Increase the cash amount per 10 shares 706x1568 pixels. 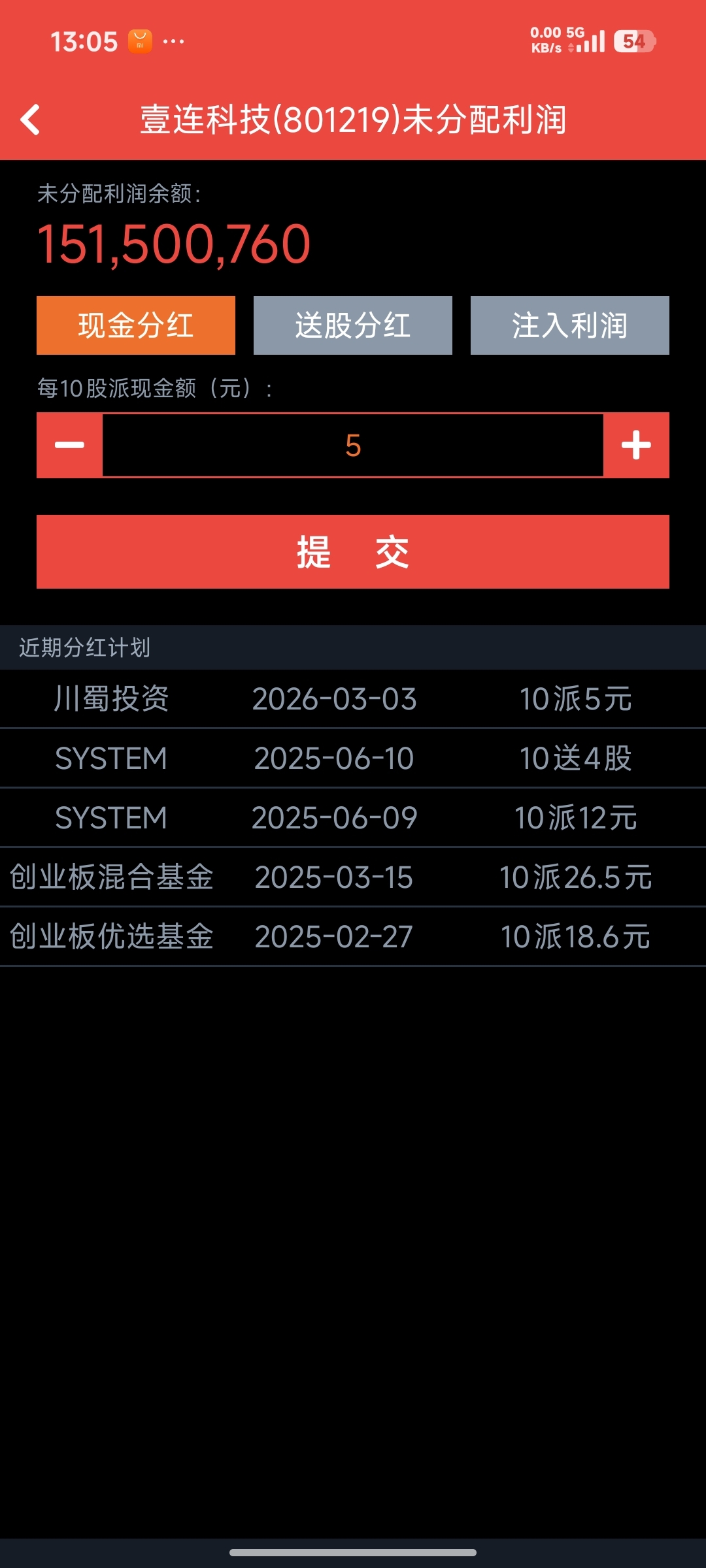636,446
